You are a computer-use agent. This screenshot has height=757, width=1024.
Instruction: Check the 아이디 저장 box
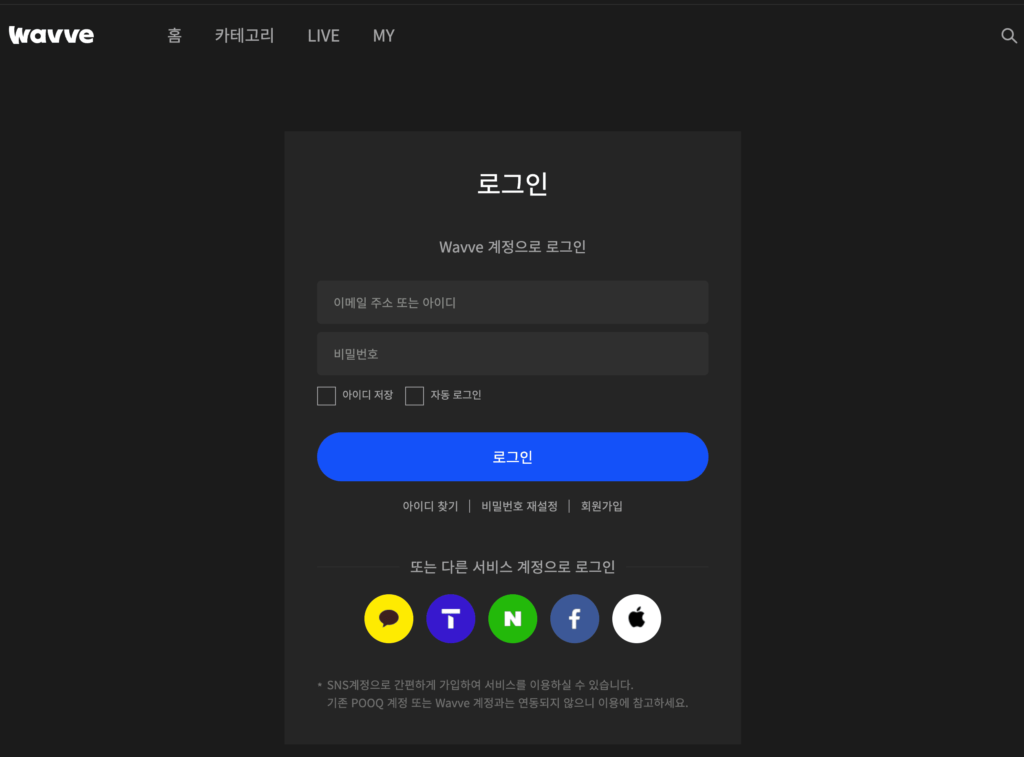coord(326,396)
